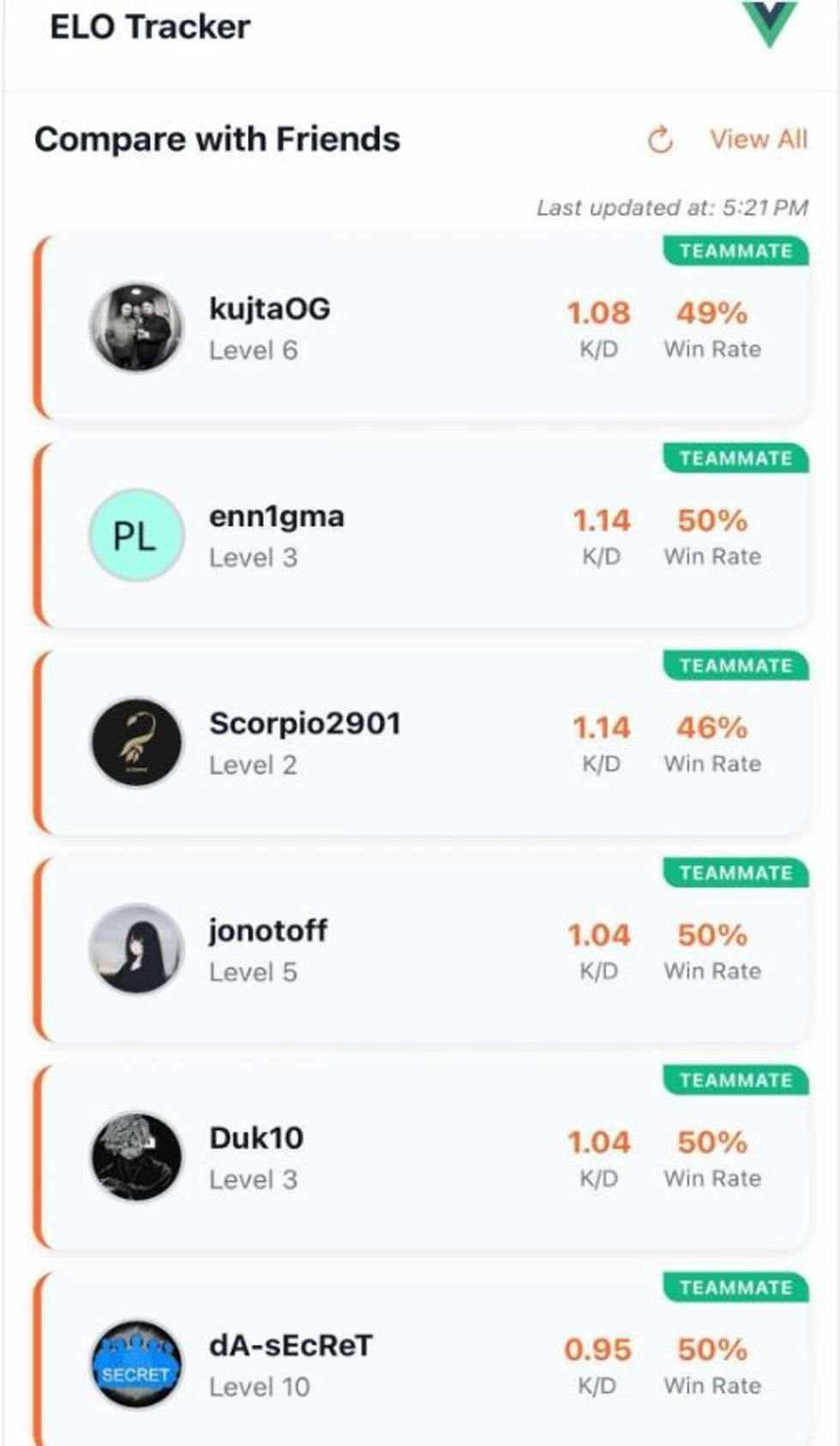Select the Scorpio2901 teammate card
This screenshot has width=840, height=1446.
[422, 743]
